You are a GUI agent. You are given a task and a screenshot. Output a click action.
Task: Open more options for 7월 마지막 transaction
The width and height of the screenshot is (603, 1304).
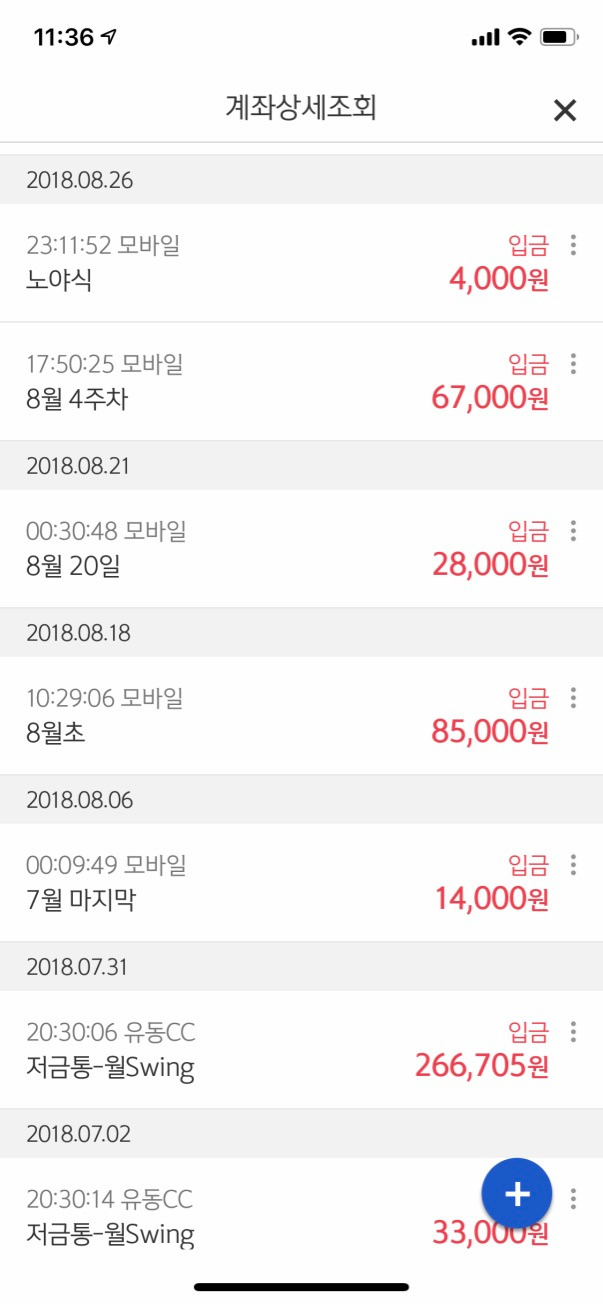point(573,865)
